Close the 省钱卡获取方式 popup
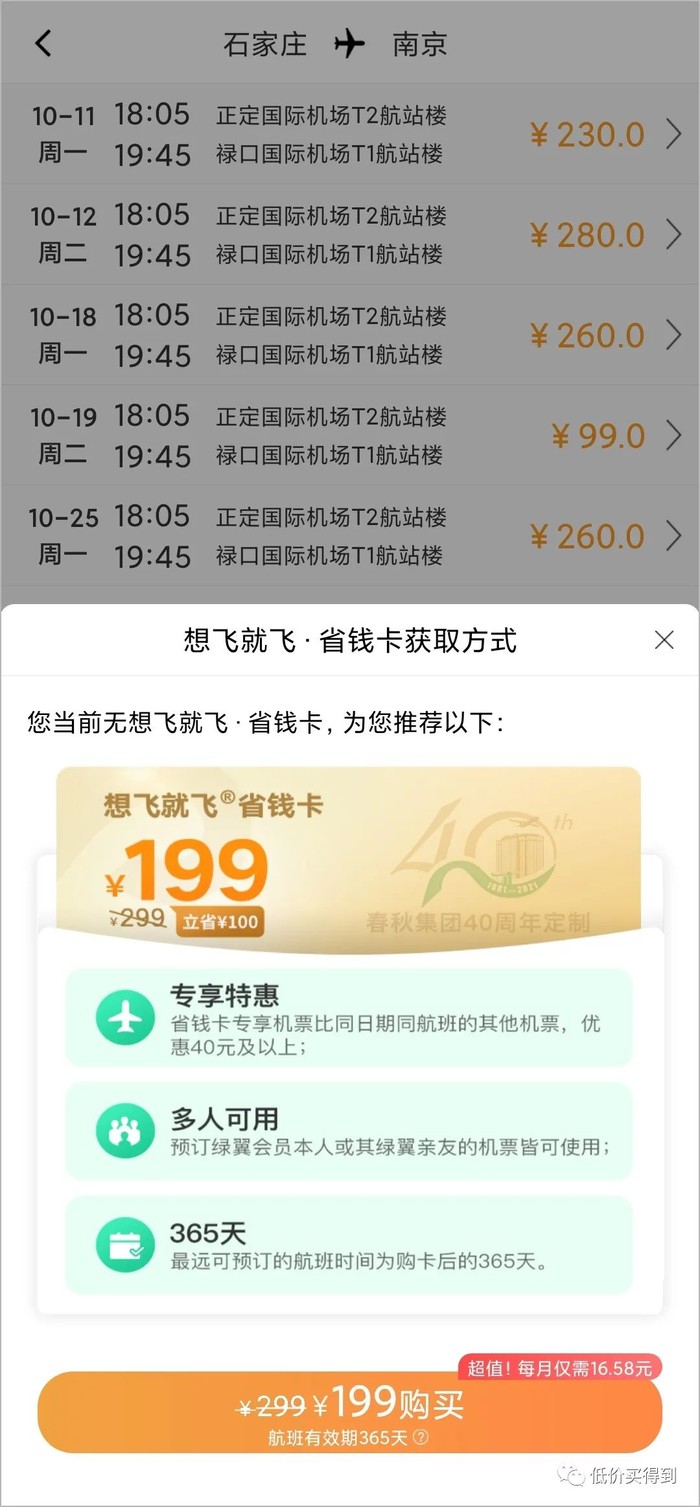700x1507 pixels. tap(664, 640)
